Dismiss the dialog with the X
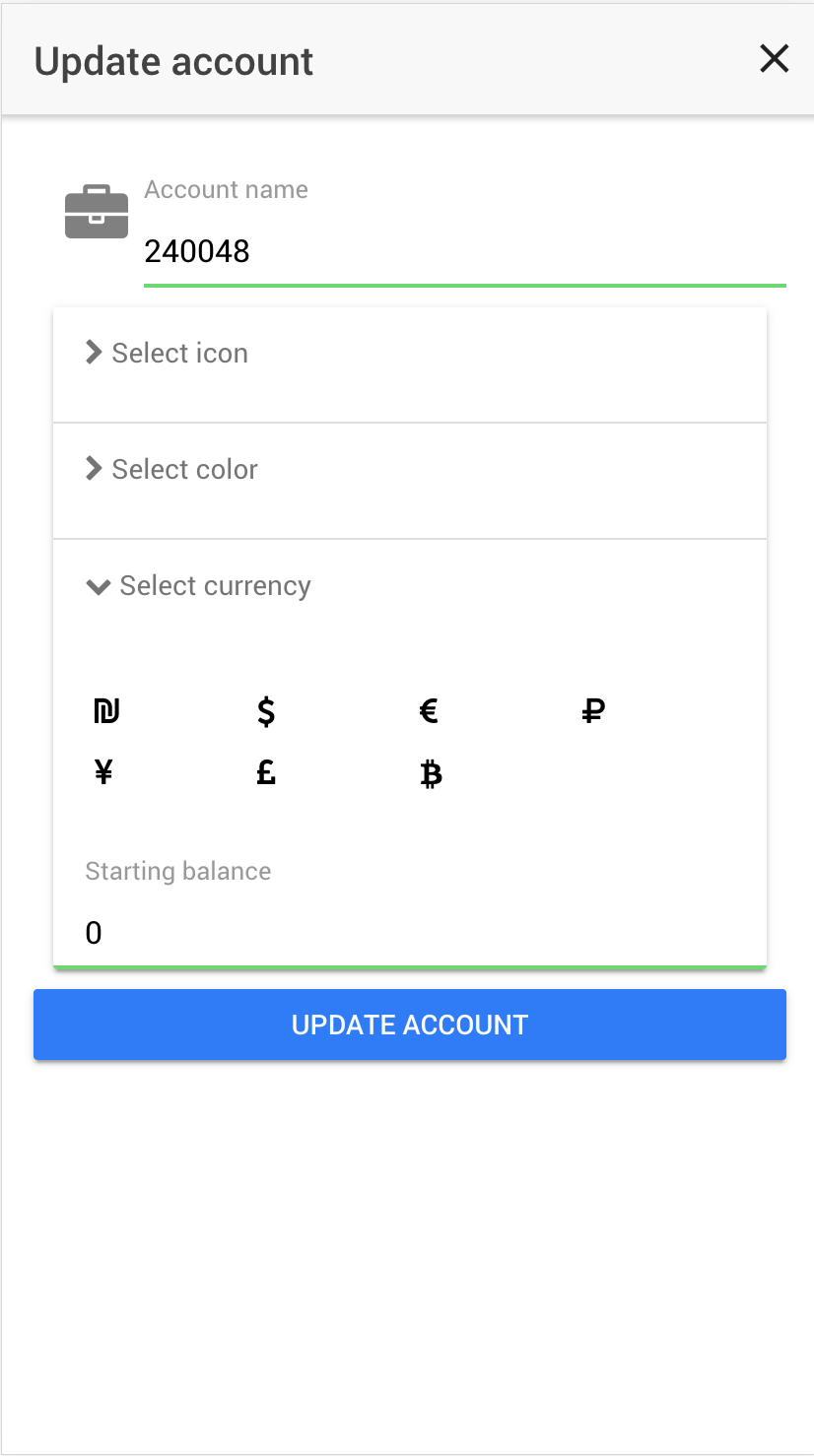 (775, 59)
